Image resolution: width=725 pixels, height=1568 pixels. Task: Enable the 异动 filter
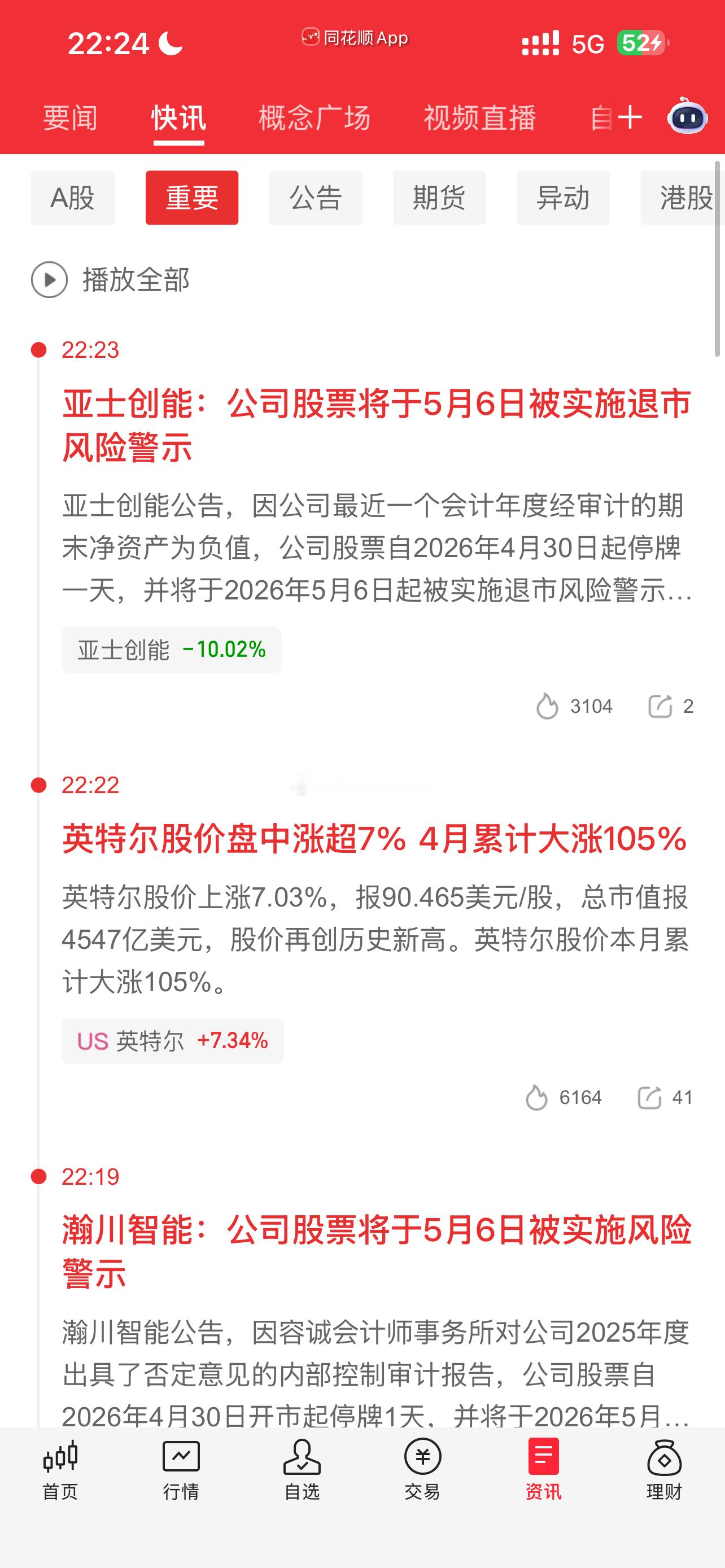pos(562,199)
